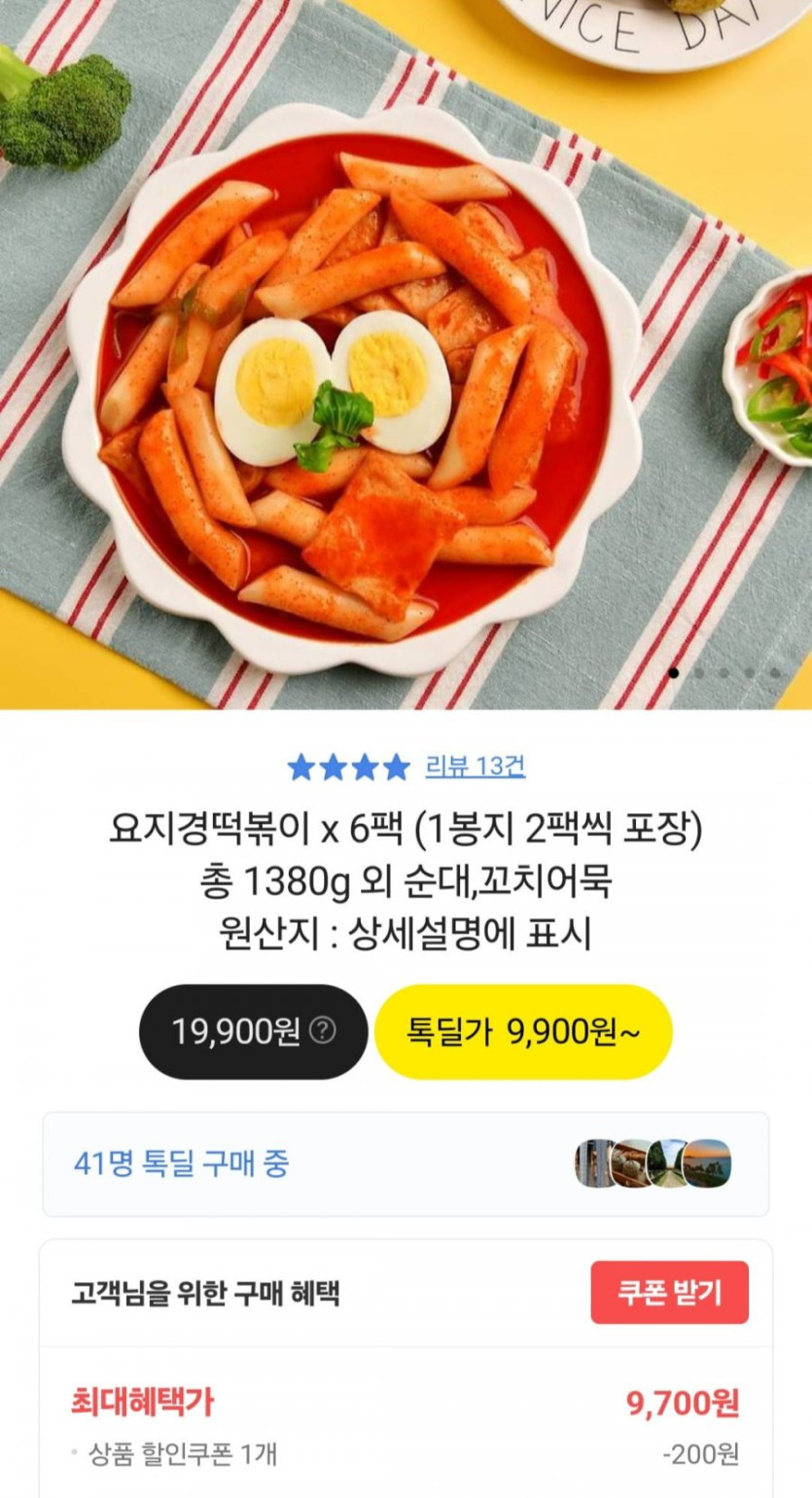Open the 41명 톡딜 구매 중 banner

point(406,1163)
